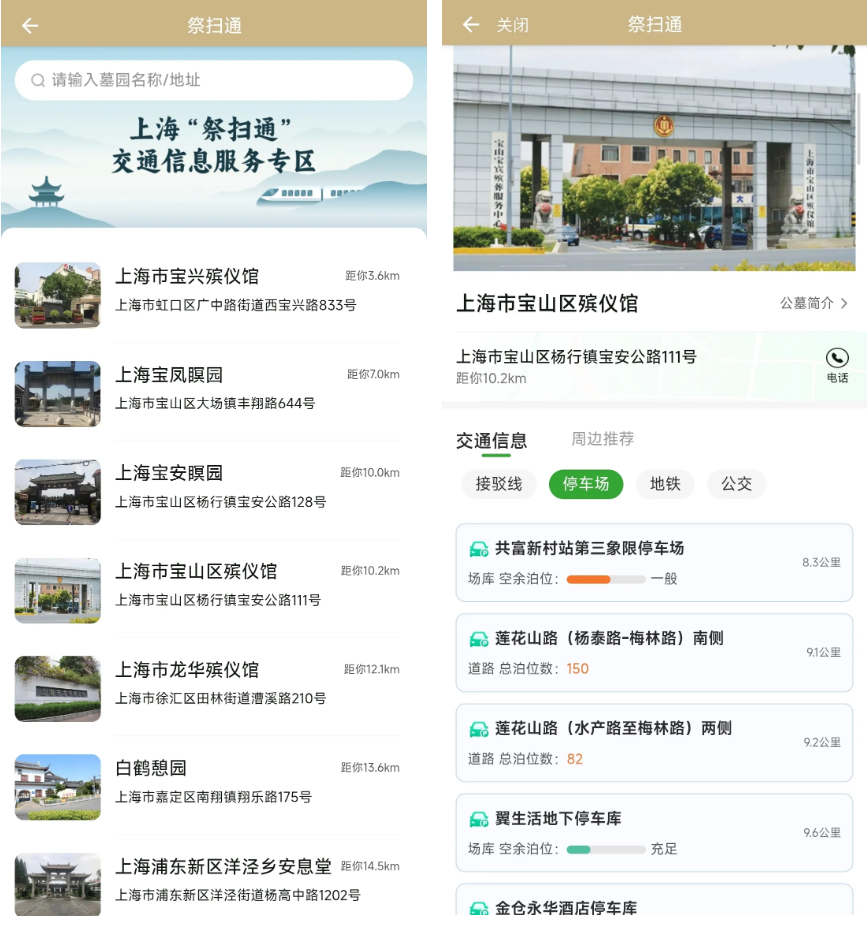Tap the cemetery name/address search box

pyautogui.click(x=214, y=80)
